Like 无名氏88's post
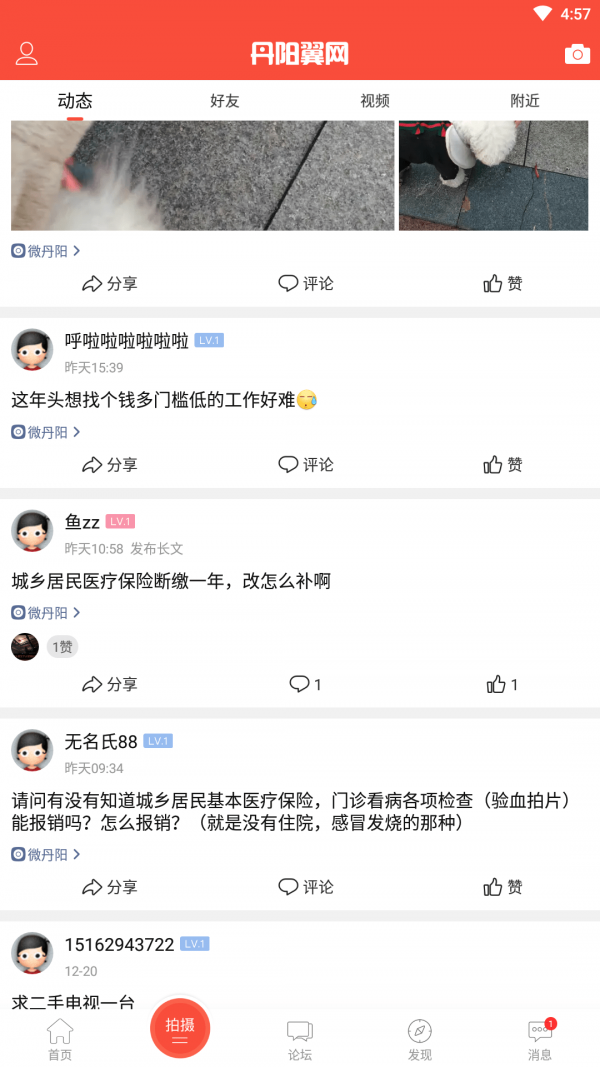Screen dimensions: 600x1067 point(503,887)
